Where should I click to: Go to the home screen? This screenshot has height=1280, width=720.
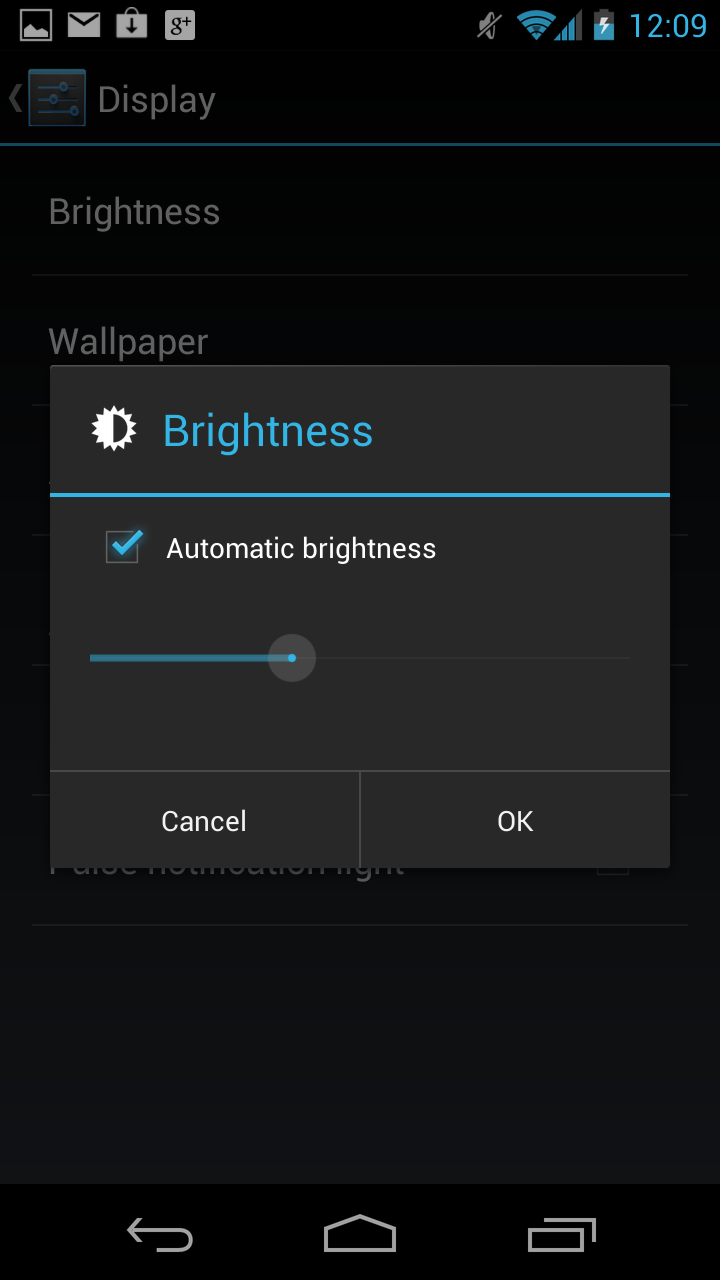pos(360,1234)
